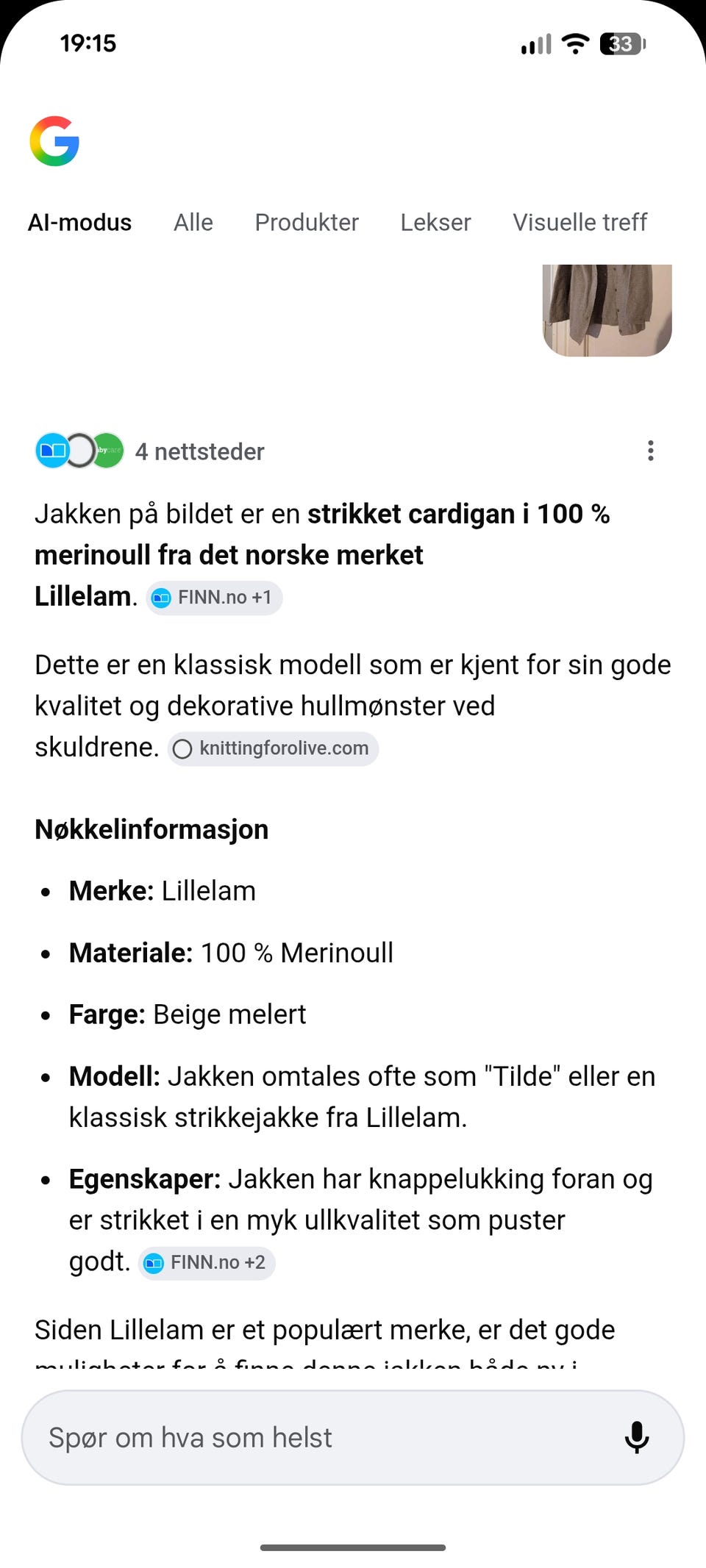Open the 'FINN.no +1' source chip
The image size is (706, 1568).
coord(213,598)
